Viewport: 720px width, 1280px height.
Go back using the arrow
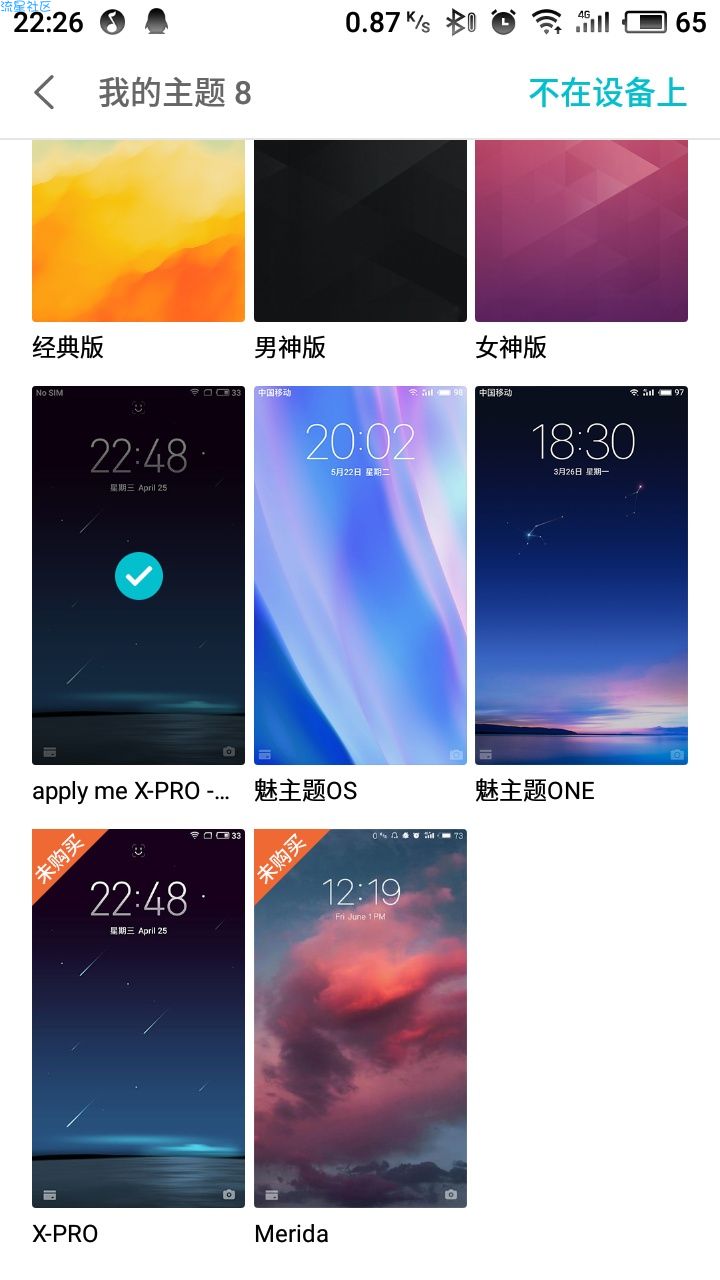tap(45, 93)
